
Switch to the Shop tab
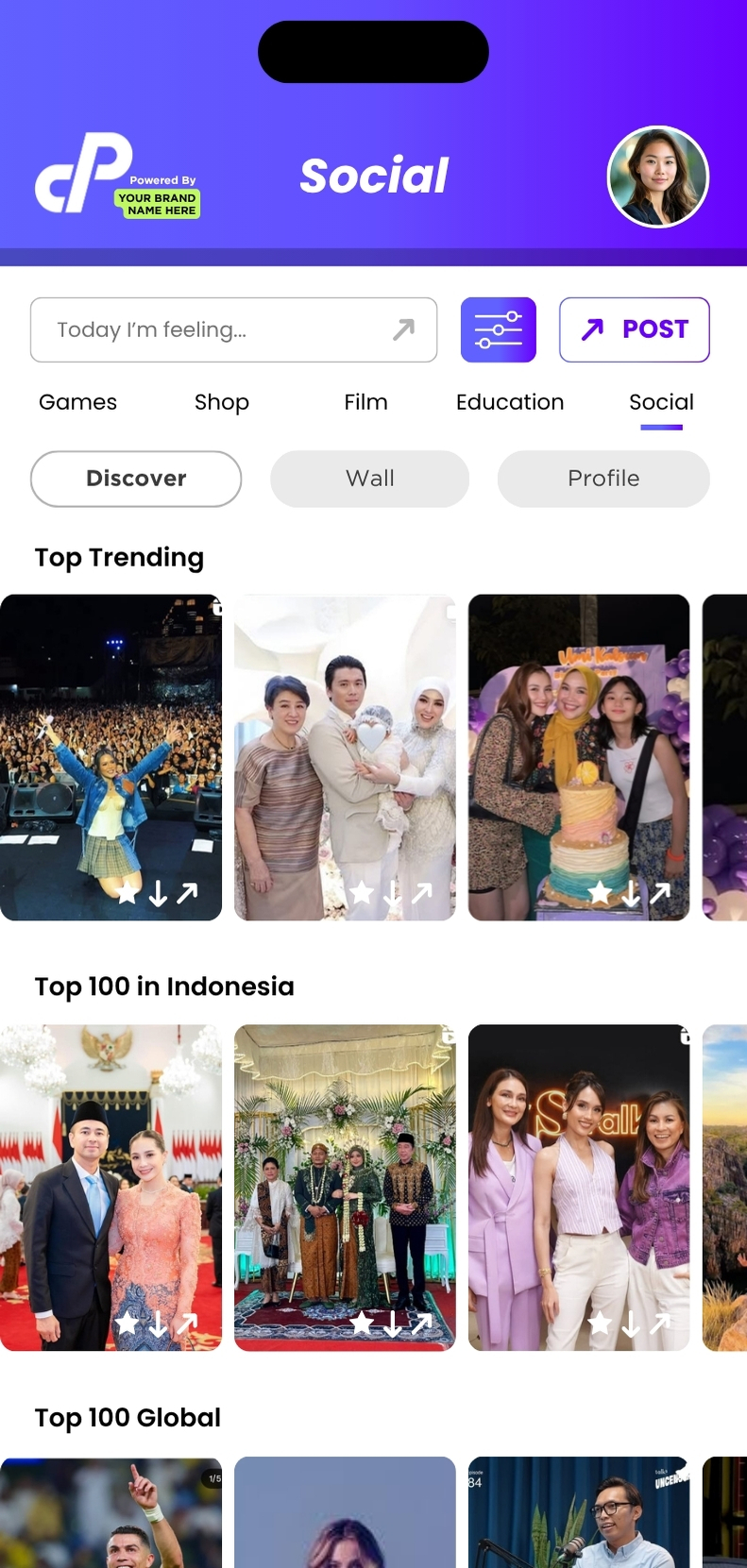[x=221, y=402]
